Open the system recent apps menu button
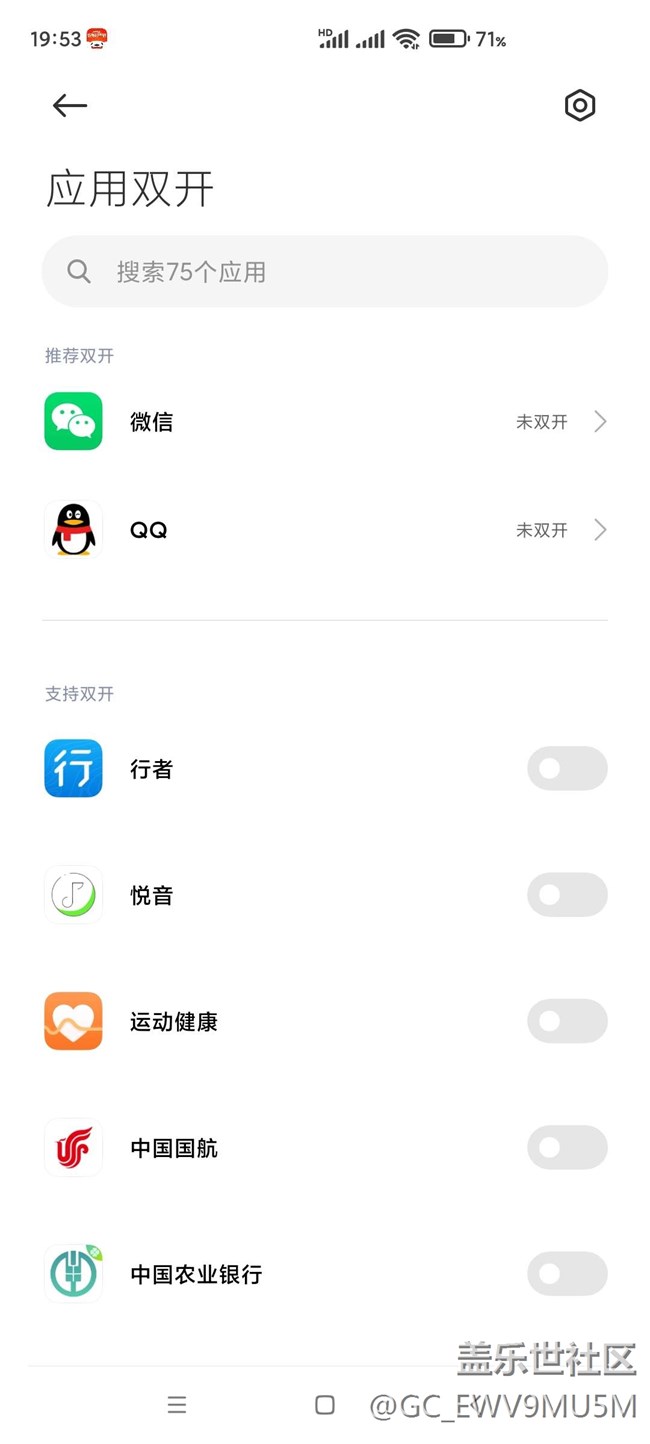Image resolution: width=650 pixels, height=1444 pixels. (x=177, y=1405)
